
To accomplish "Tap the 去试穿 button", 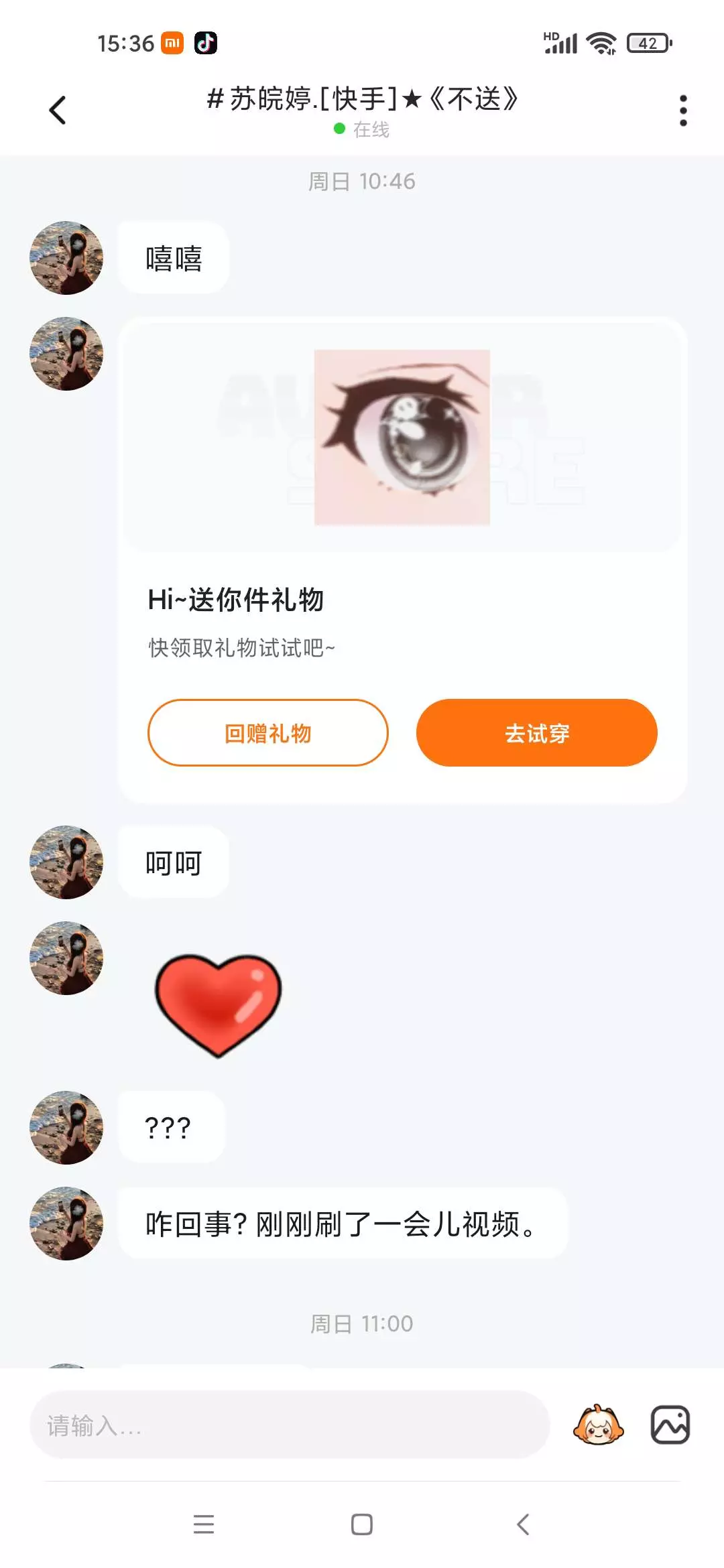I will 536,733.
